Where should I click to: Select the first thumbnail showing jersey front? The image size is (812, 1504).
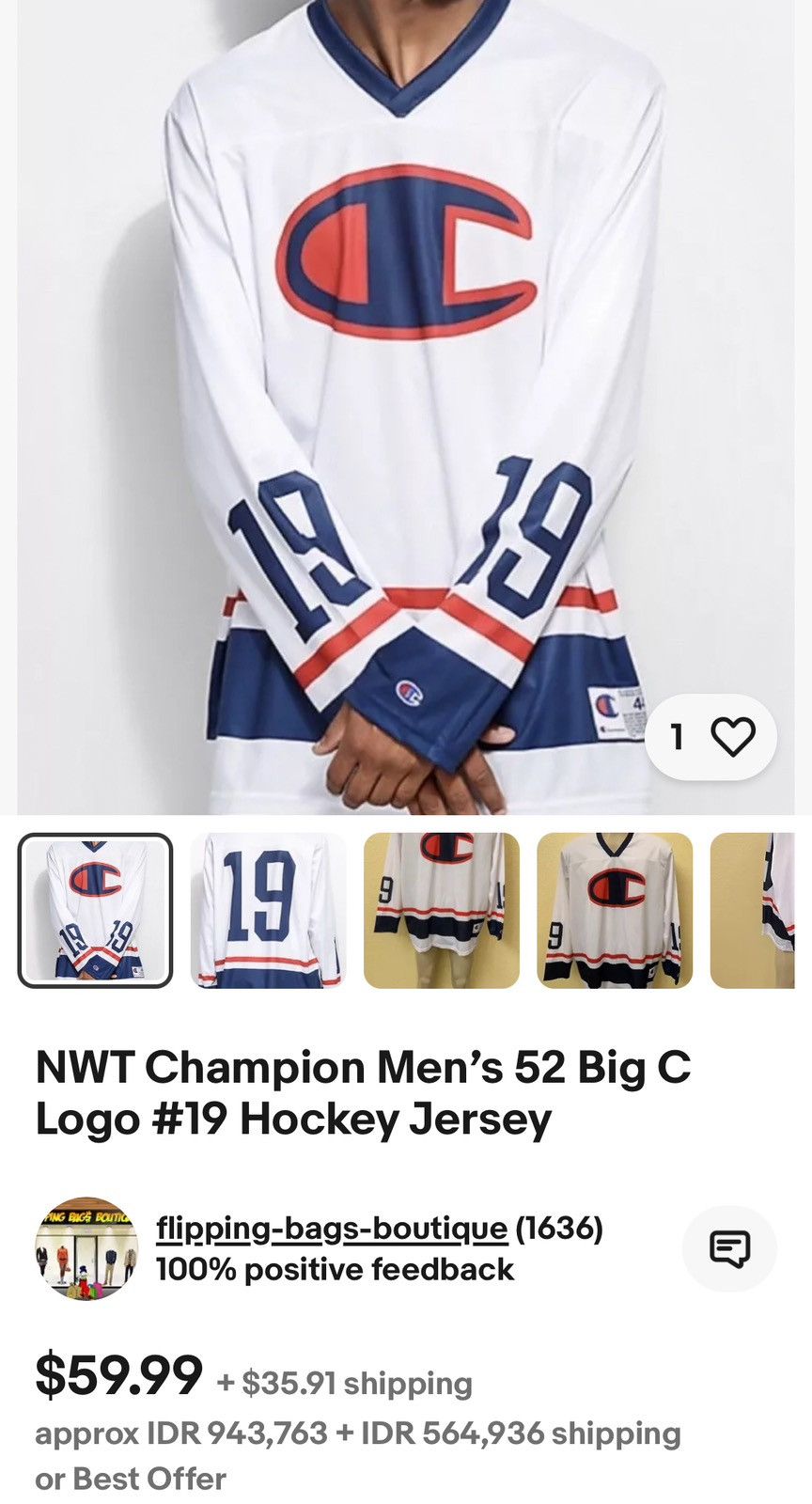point(95,910)
